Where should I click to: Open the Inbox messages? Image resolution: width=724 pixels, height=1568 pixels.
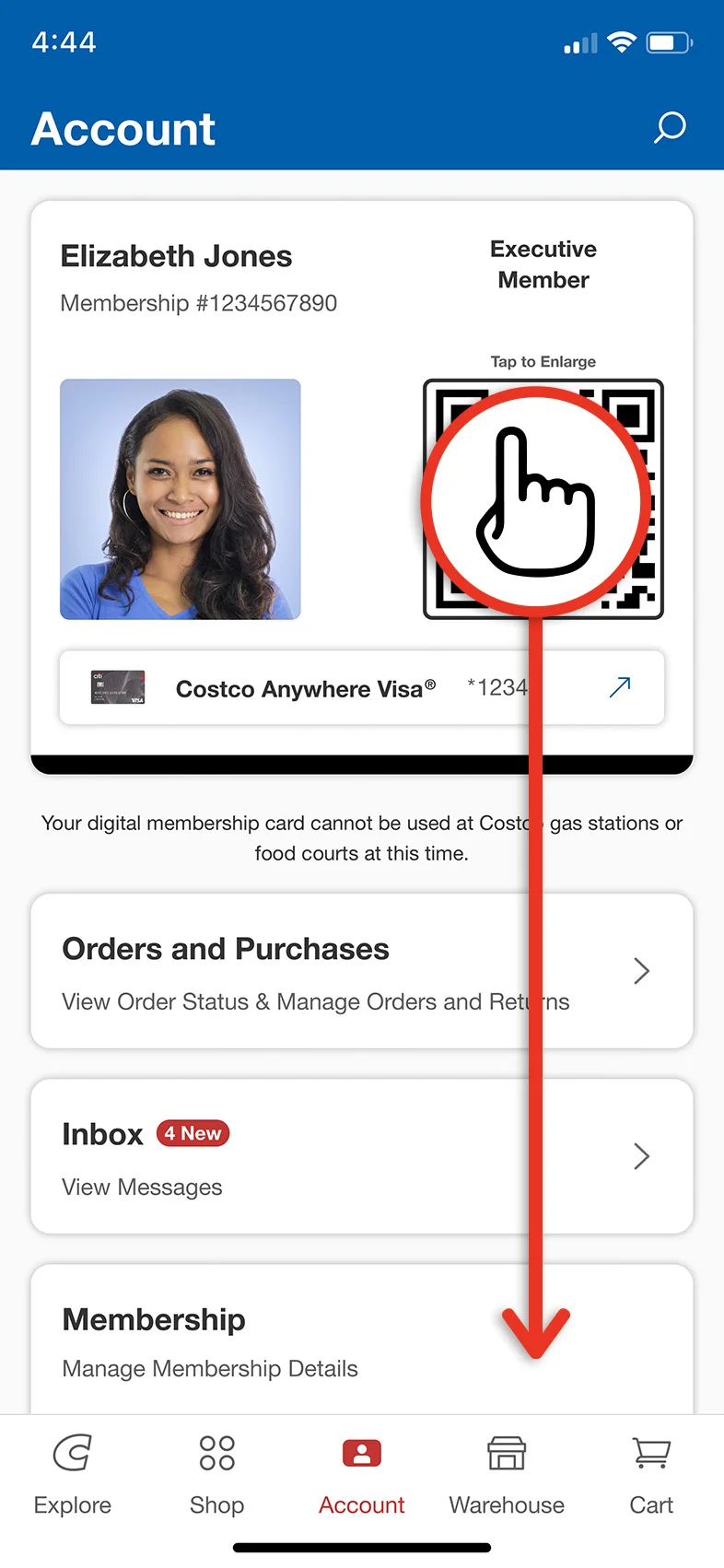(x=361, y=1156)
